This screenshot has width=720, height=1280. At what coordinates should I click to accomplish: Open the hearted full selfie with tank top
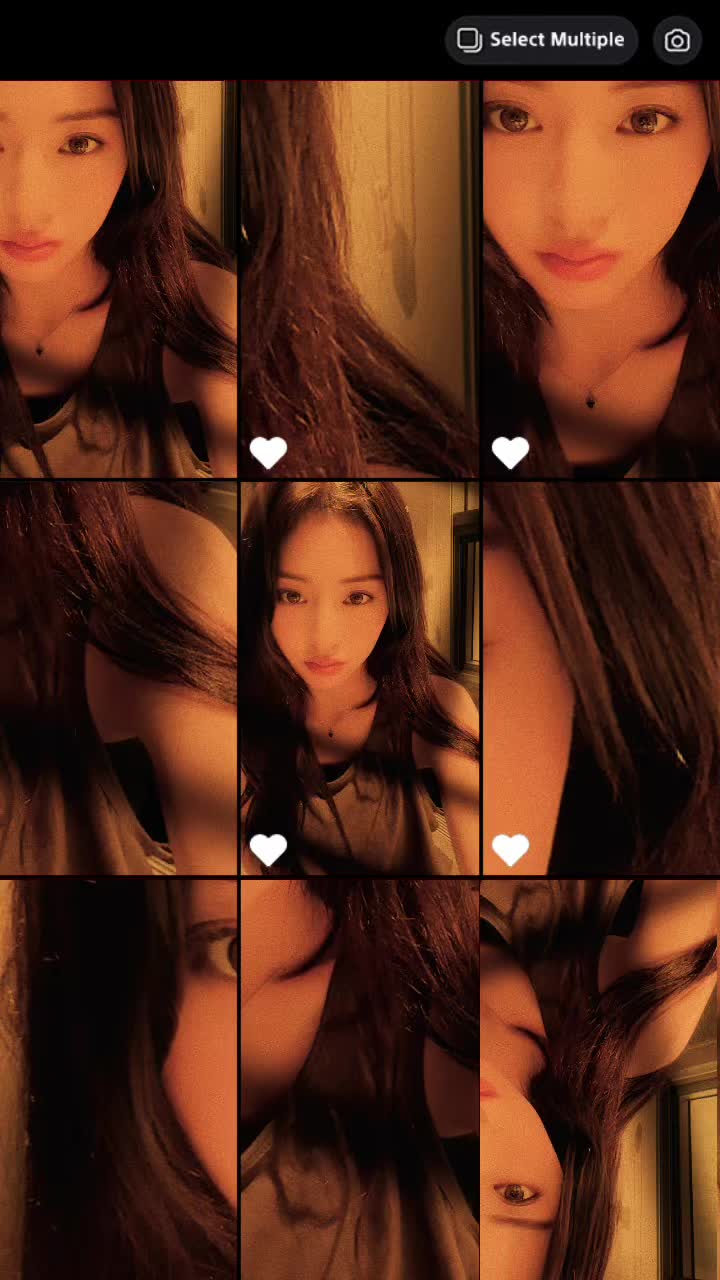click(x=359, y=677)
